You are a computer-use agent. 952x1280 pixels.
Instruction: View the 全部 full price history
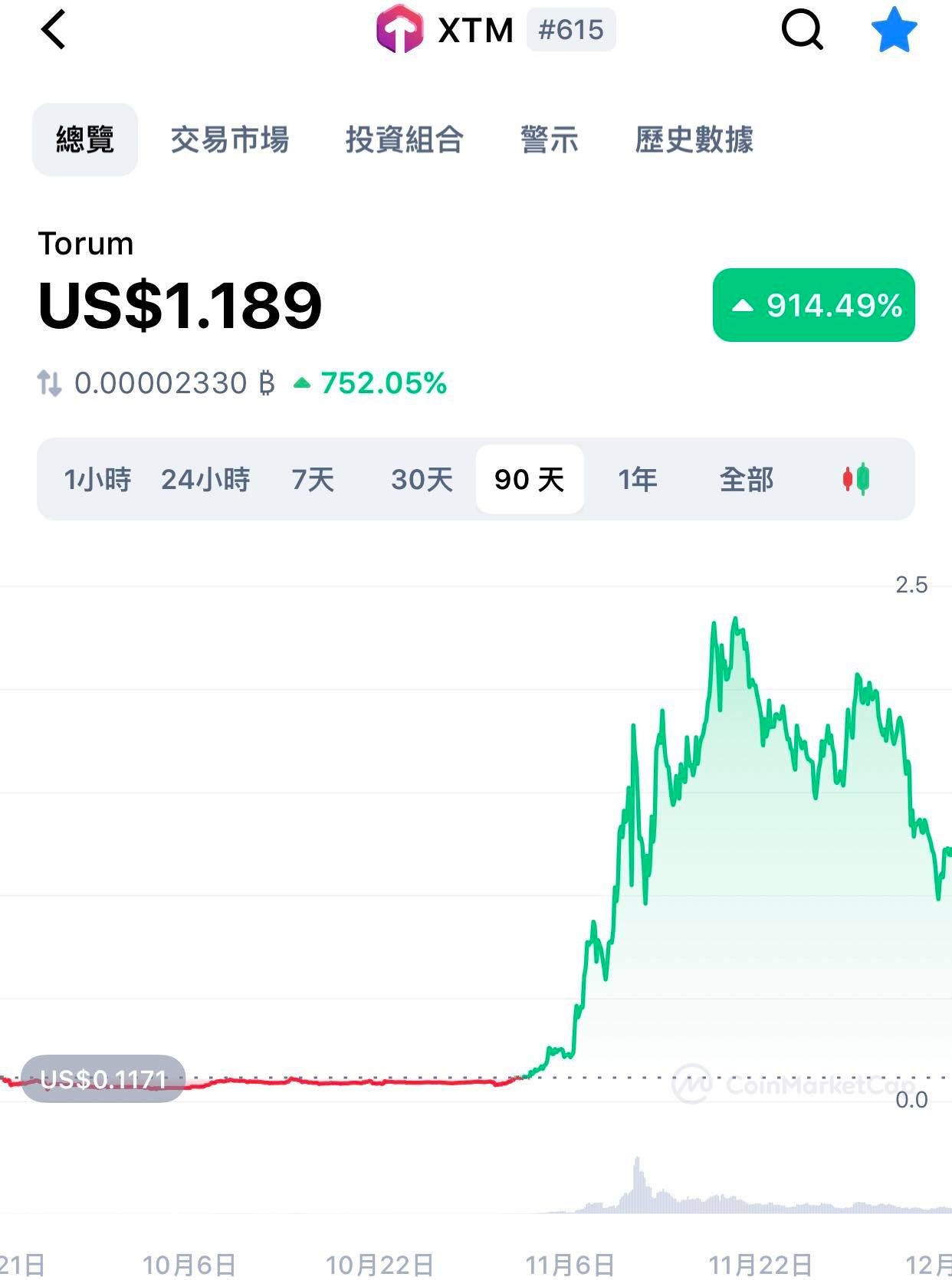[746, 479]
